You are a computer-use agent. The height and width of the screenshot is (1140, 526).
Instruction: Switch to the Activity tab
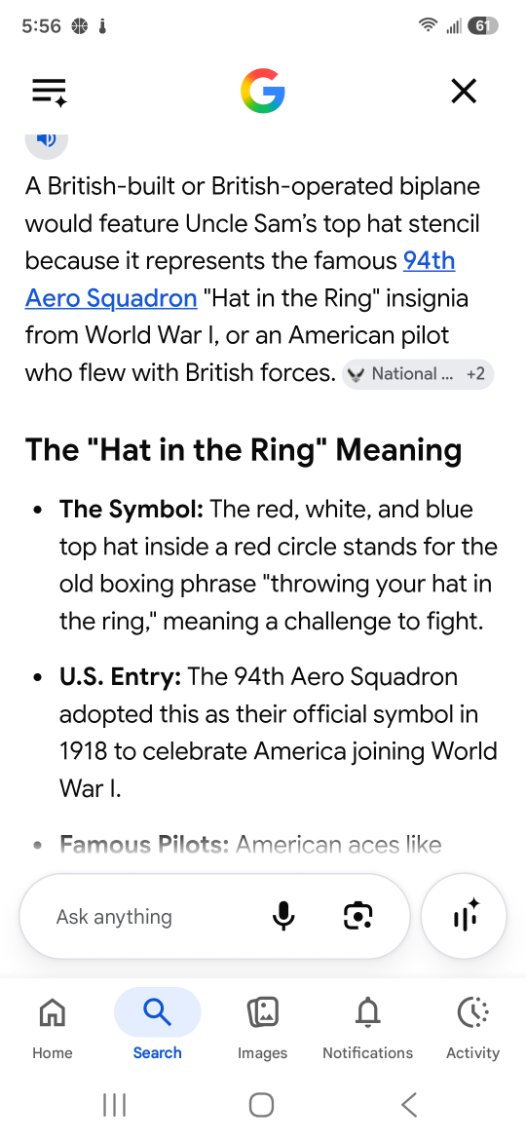[x=473, y=1027]
